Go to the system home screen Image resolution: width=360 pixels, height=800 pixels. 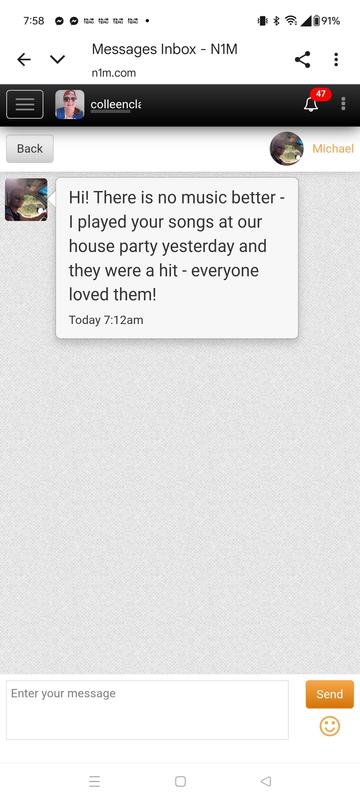tap(180, 781)
